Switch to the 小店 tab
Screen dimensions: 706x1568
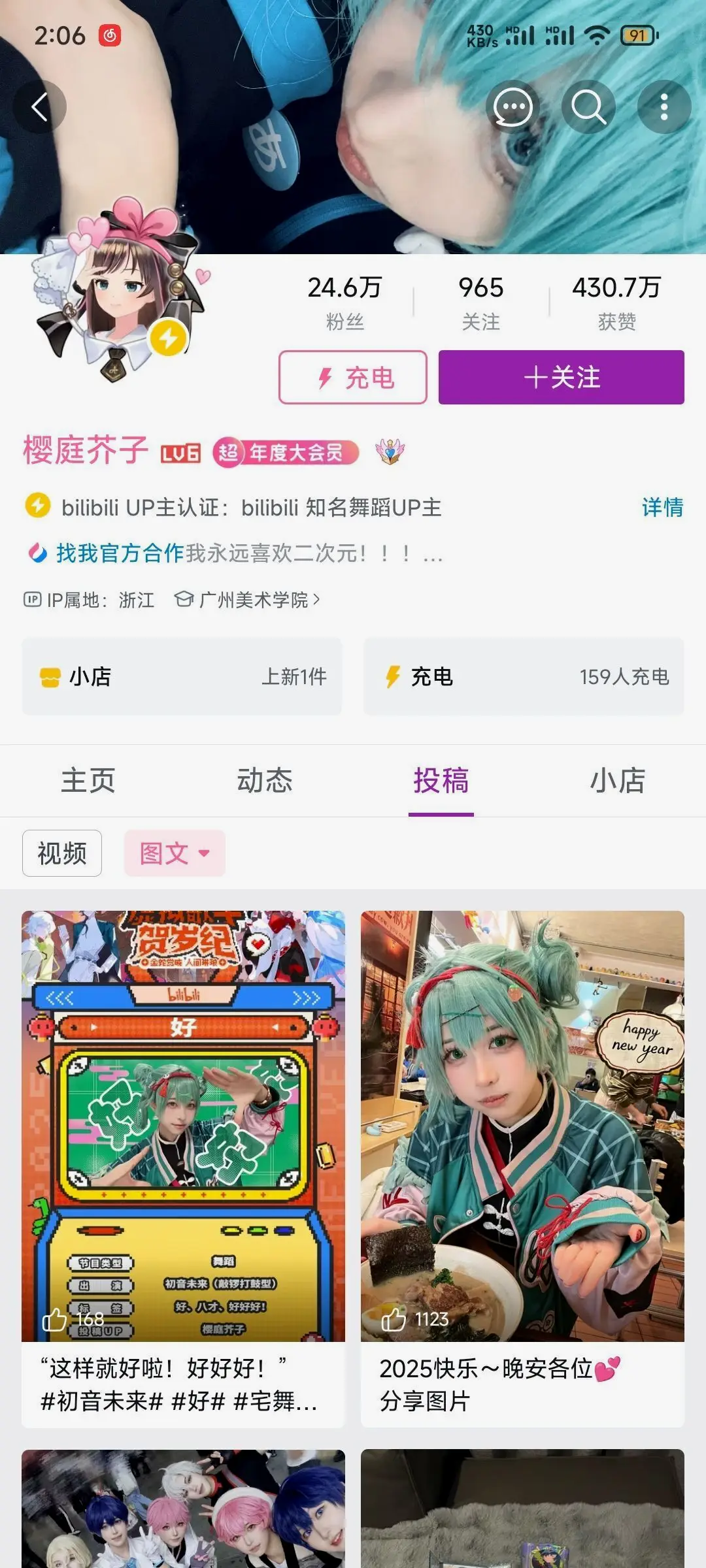tap(617, 781)
